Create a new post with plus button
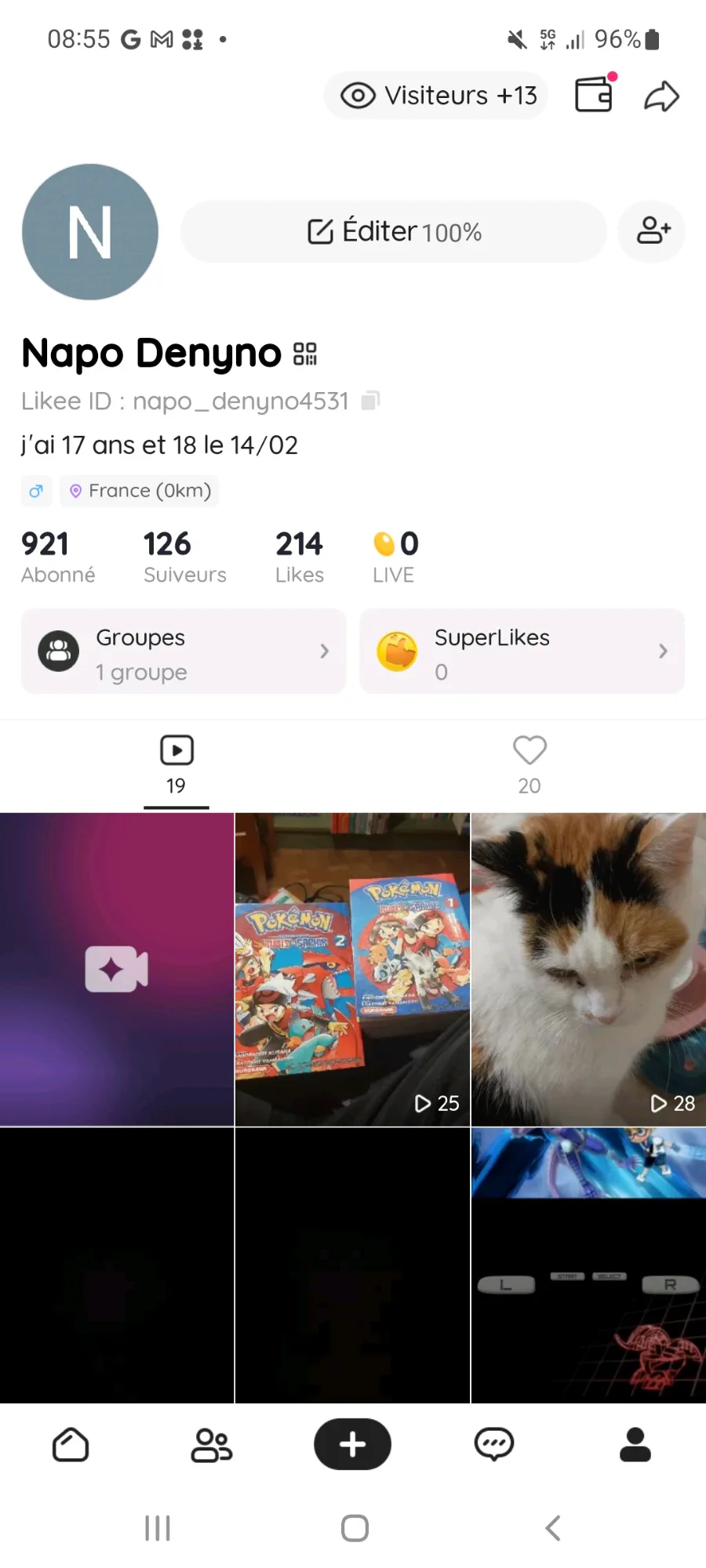 (352, 1444)
